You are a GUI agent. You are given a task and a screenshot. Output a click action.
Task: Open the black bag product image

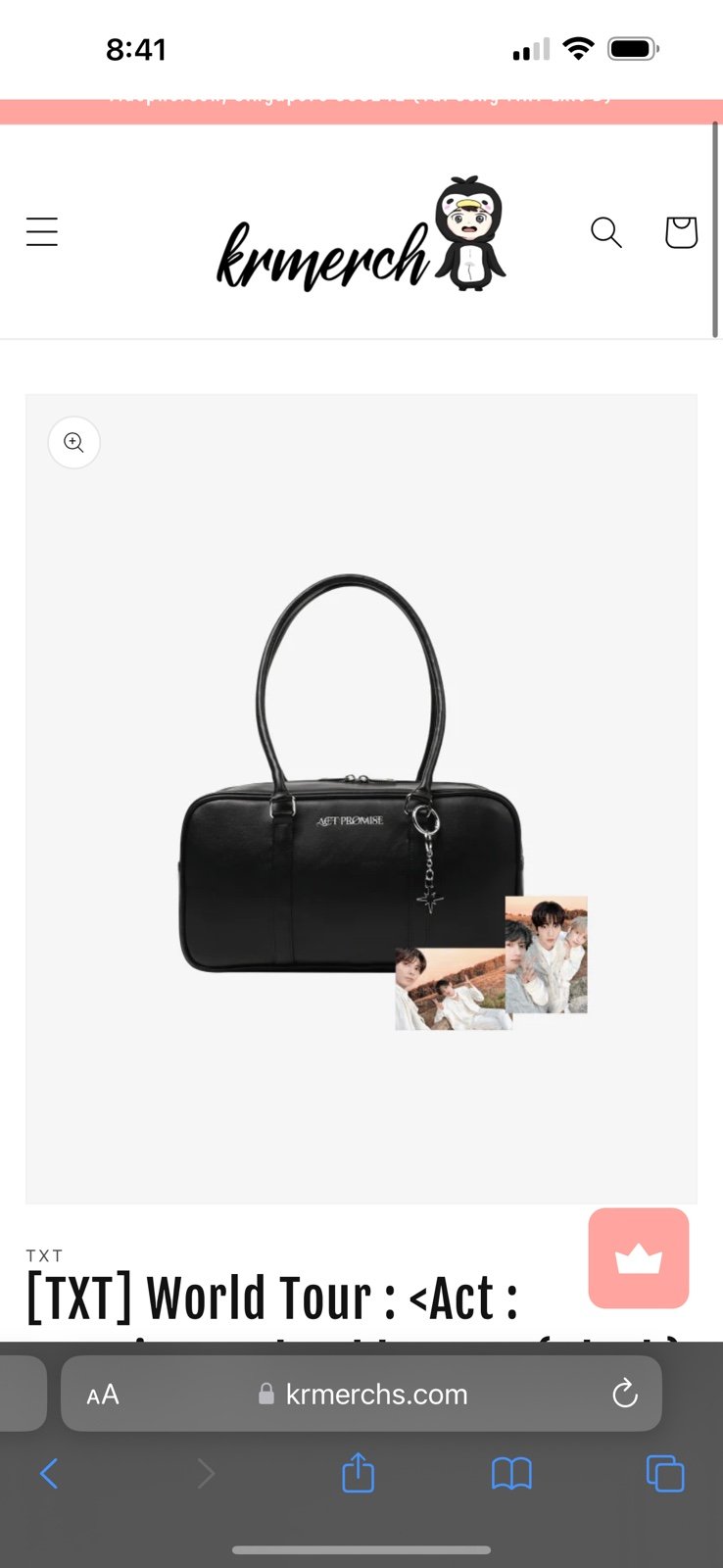361,799
